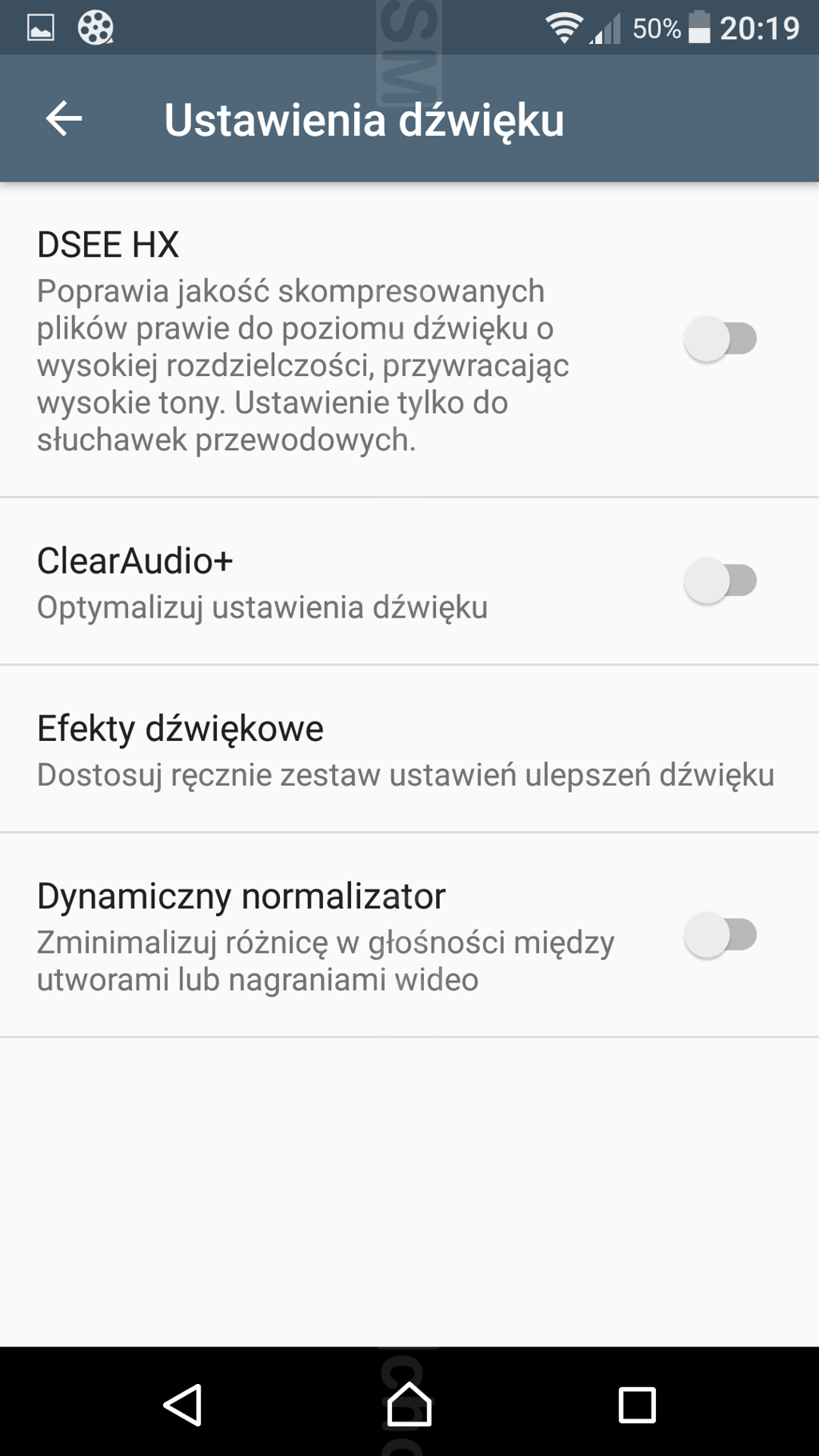Toggle Dynamiczny normalizator on
This screenshot has height=1456, width=819.
click(x=720, y=935)
